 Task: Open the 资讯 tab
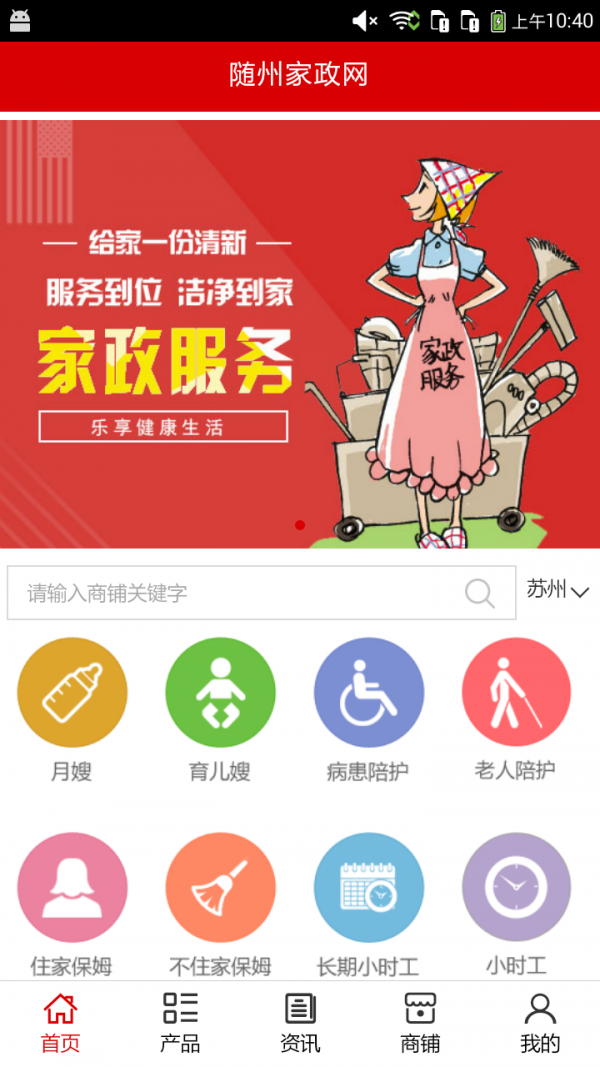[300, 1023]
